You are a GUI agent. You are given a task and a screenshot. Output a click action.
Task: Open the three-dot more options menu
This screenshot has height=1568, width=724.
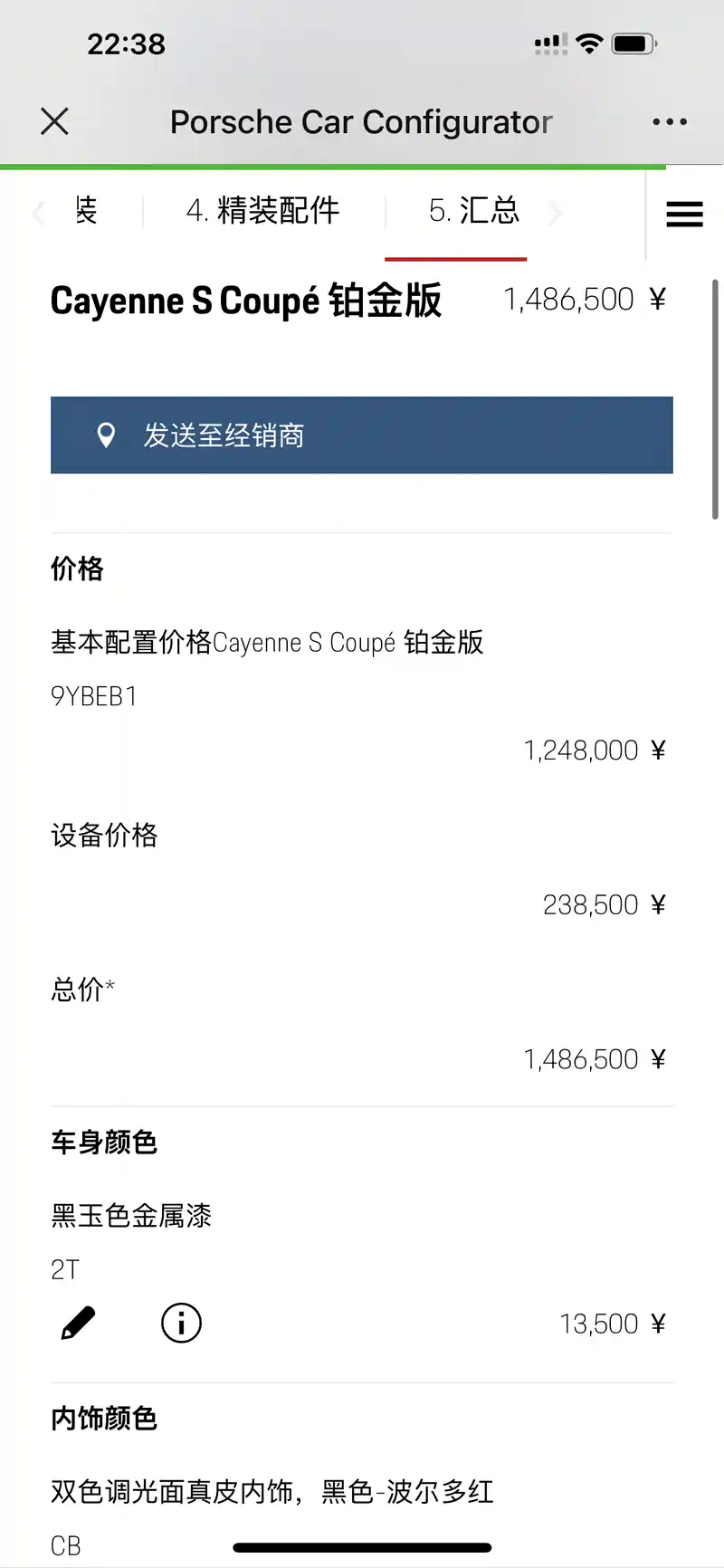pos(670,121)
